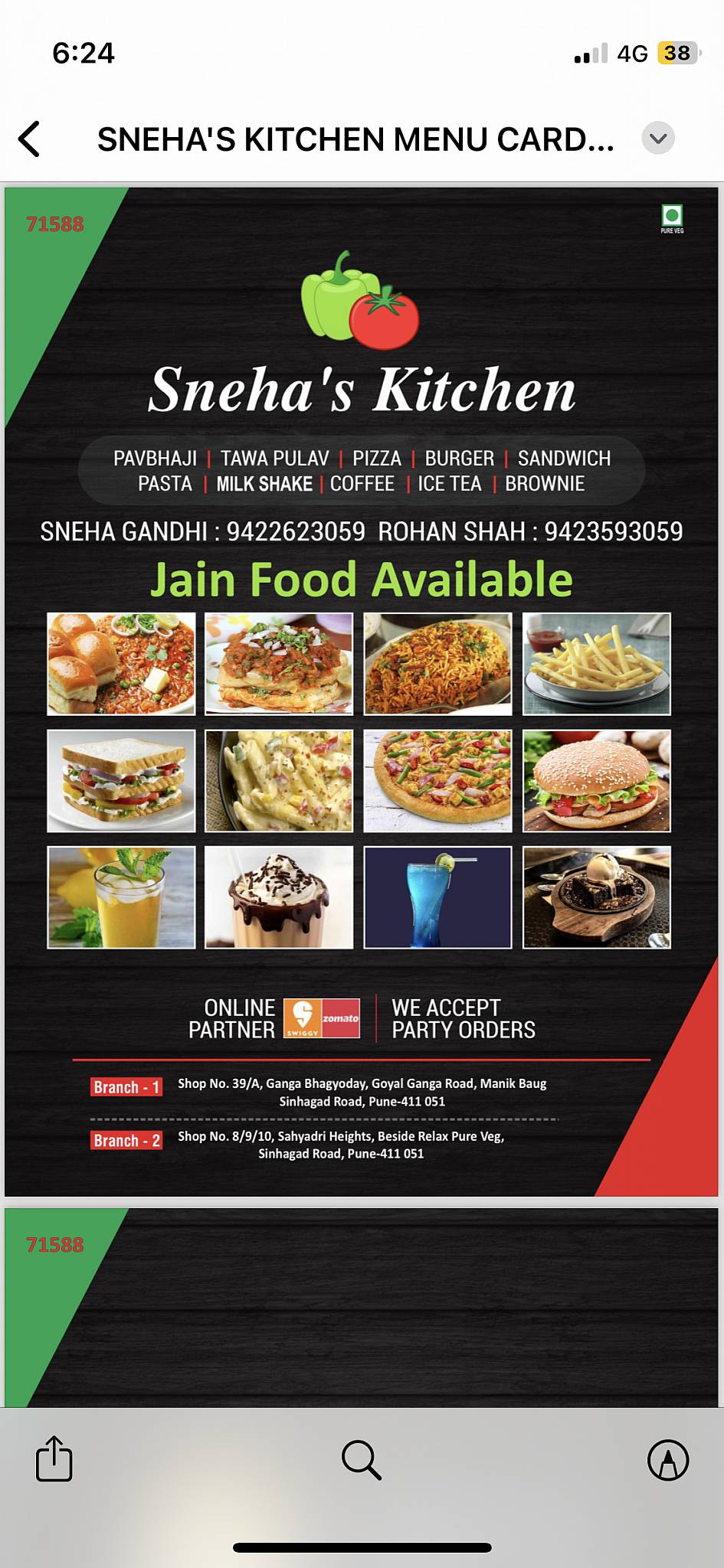Open the Share sheet

click(54, 1458)
